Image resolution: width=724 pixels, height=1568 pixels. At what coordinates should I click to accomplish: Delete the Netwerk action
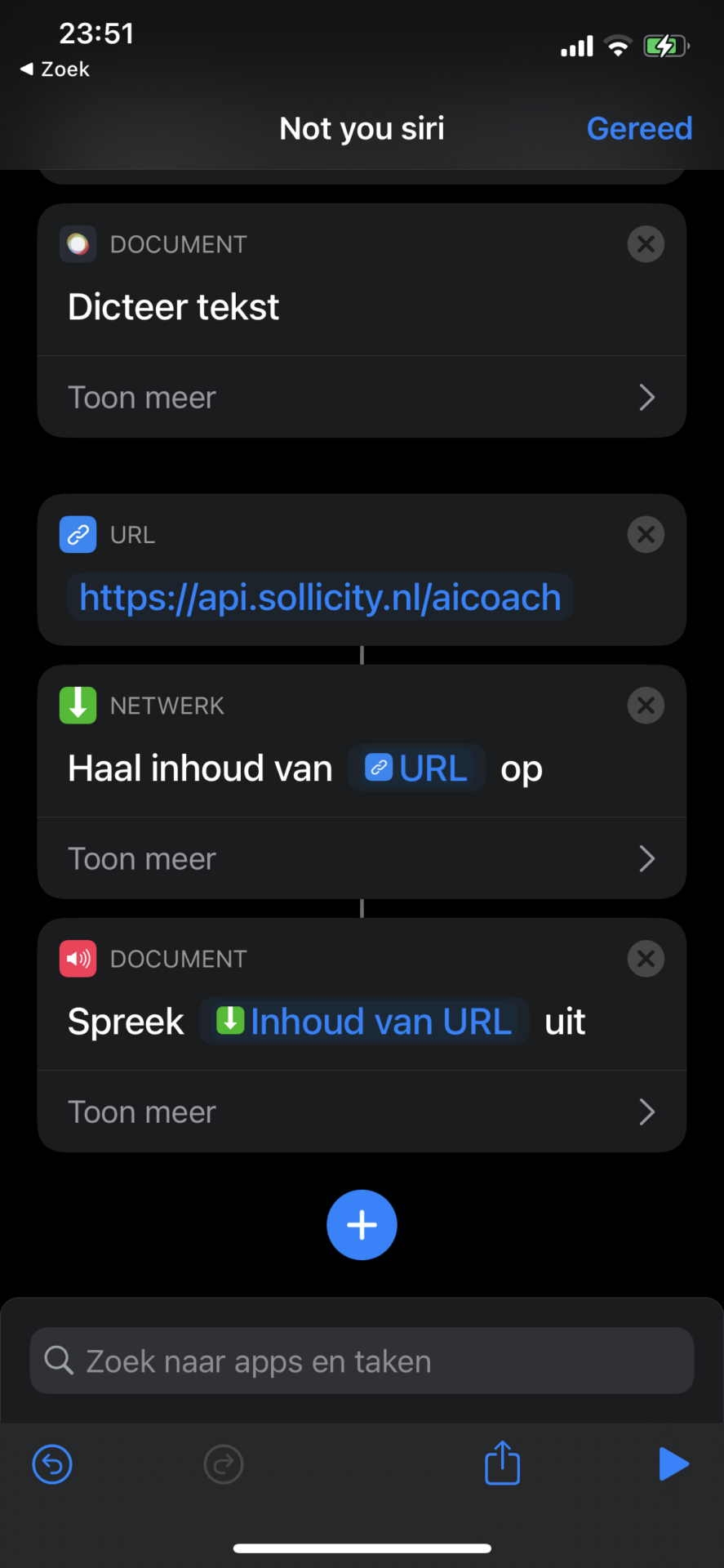pyautogui.click(x=646, y=706)
